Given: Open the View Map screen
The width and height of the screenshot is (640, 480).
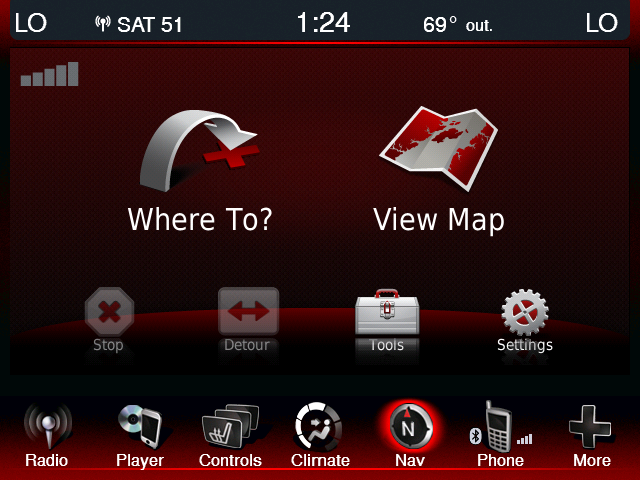Looking at the screenshot, I should coord(438,175).
